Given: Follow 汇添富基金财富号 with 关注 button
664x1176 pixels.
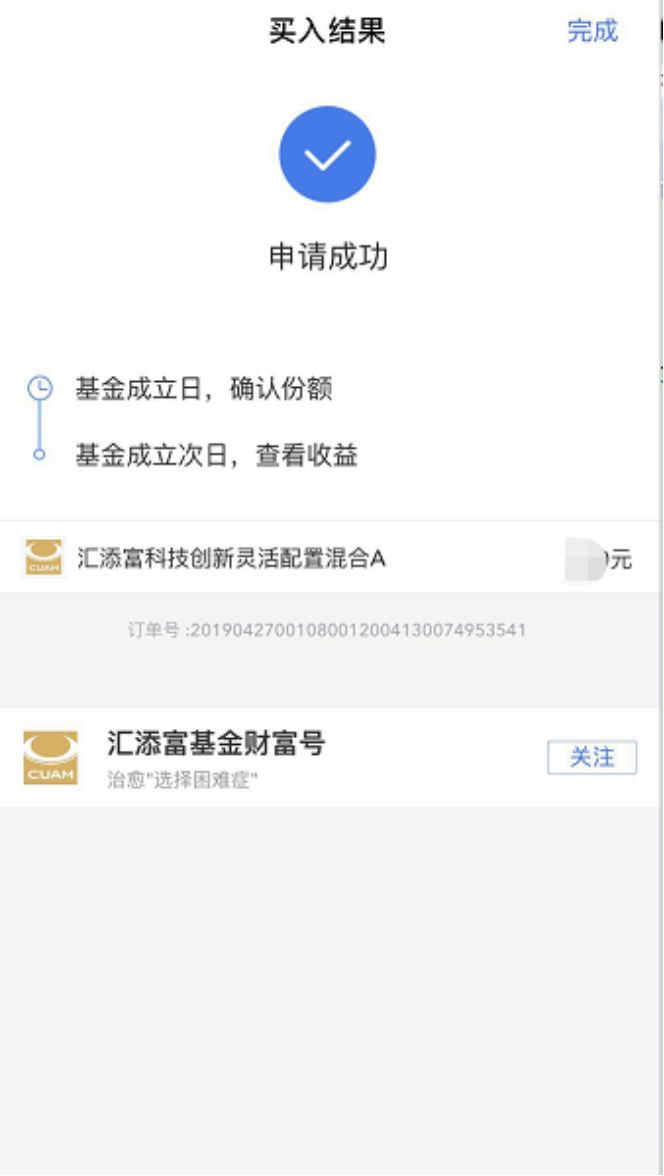Looking at the screenshot, I should (x=592, y=758).
